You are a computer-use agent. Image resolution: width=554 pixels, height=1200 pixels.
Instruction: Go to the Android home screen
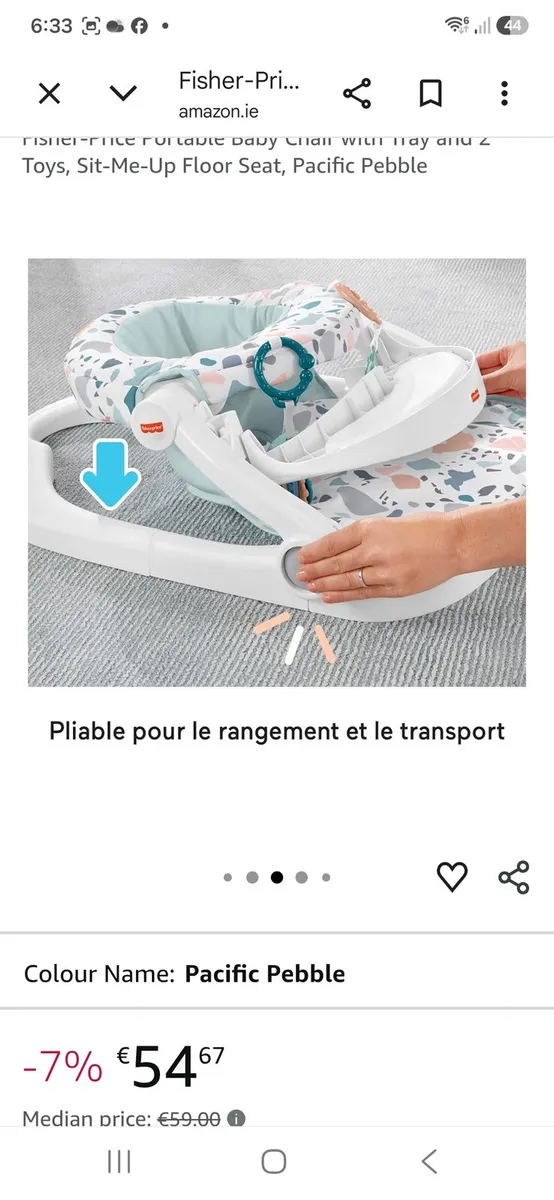274,1161
